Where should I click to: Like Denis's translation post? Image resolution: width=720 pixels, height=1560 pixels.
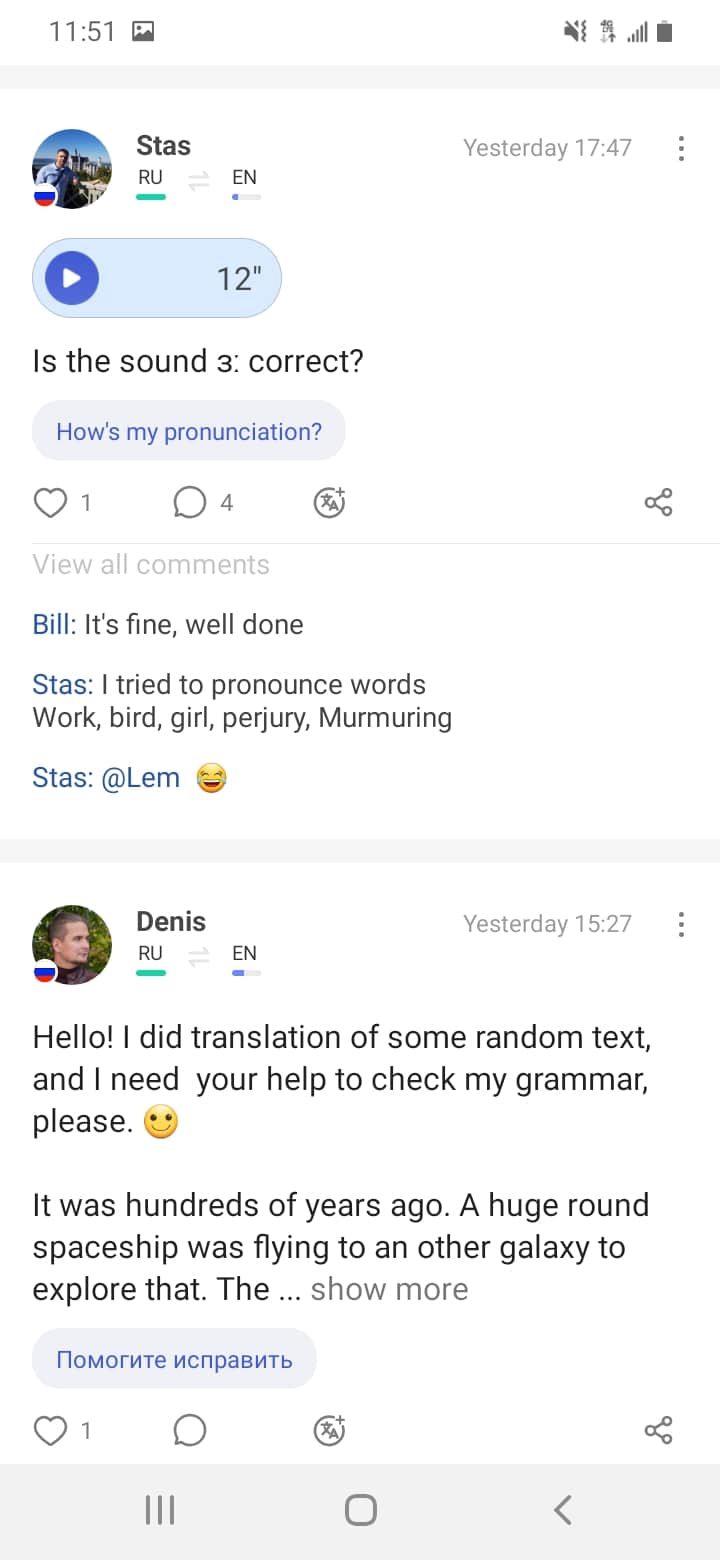(x=50, y=1431)
